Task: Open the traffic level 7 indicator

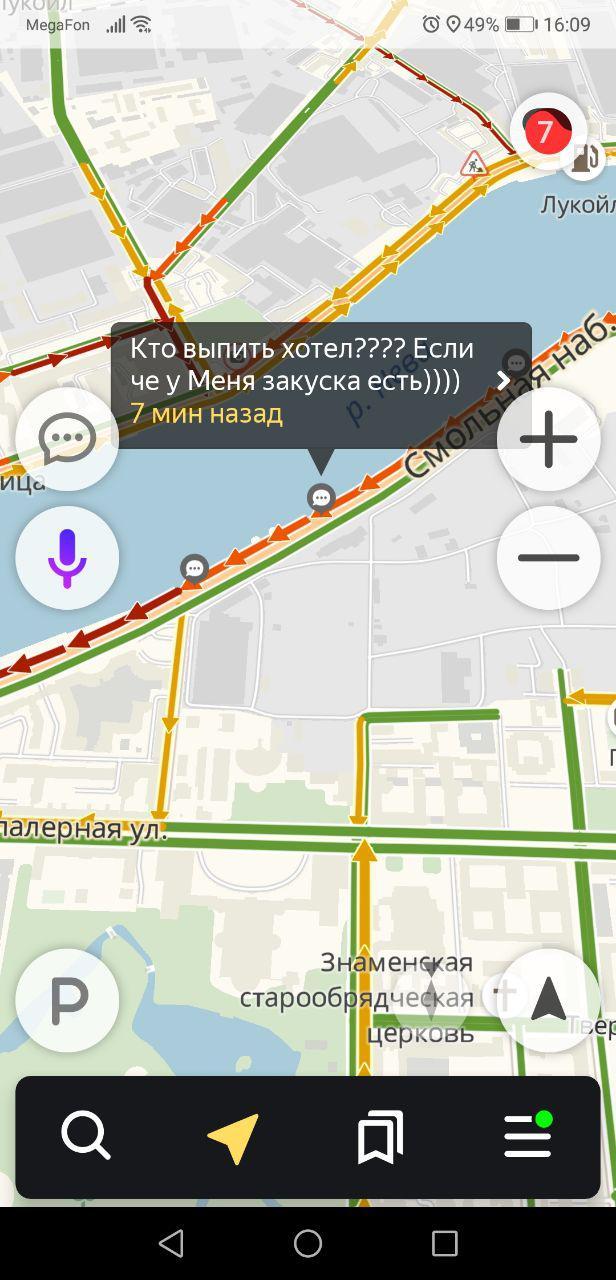Action: click(x=544, y=130)
